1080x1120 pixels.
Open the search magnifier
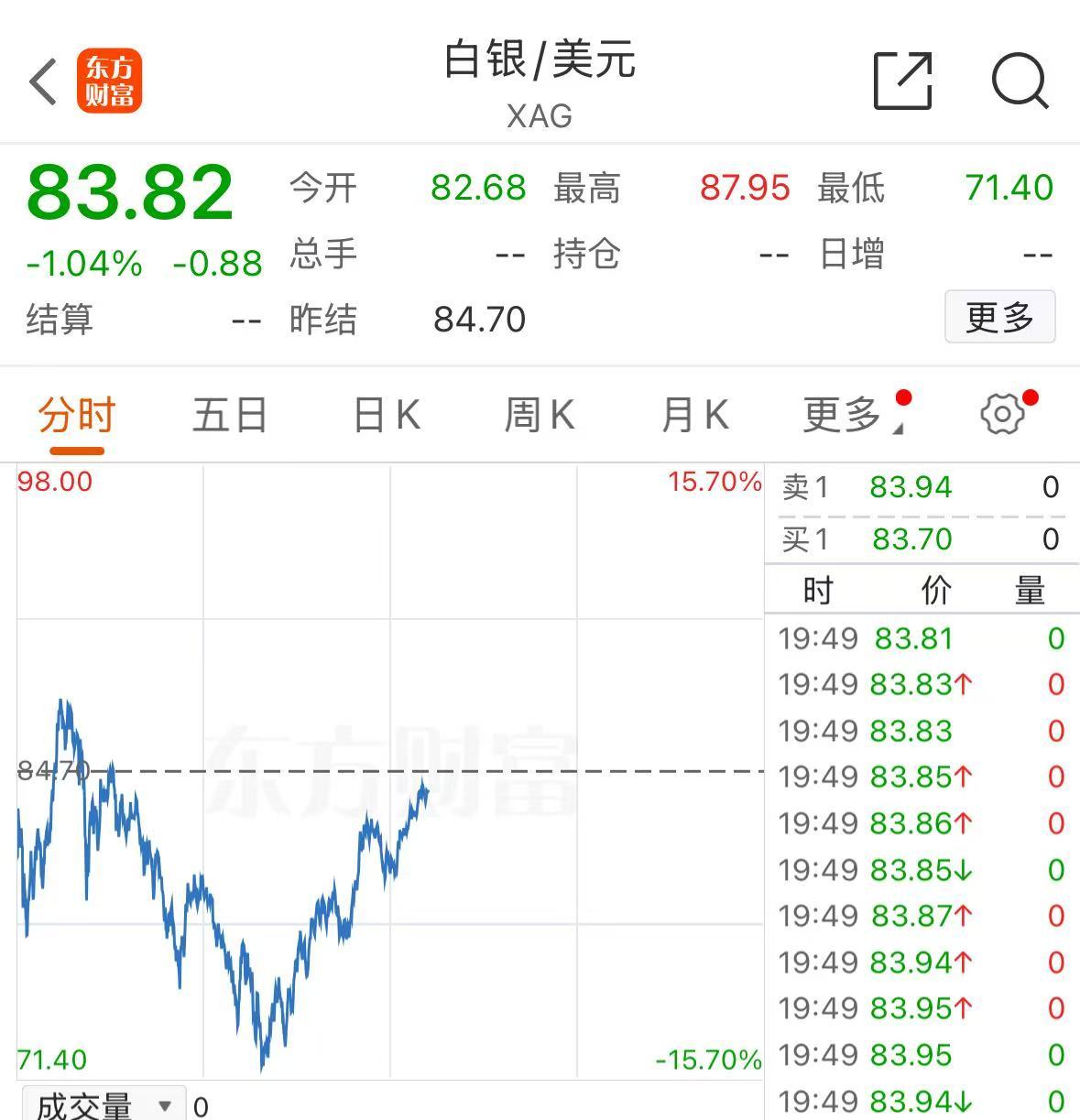coord(1020,81)
